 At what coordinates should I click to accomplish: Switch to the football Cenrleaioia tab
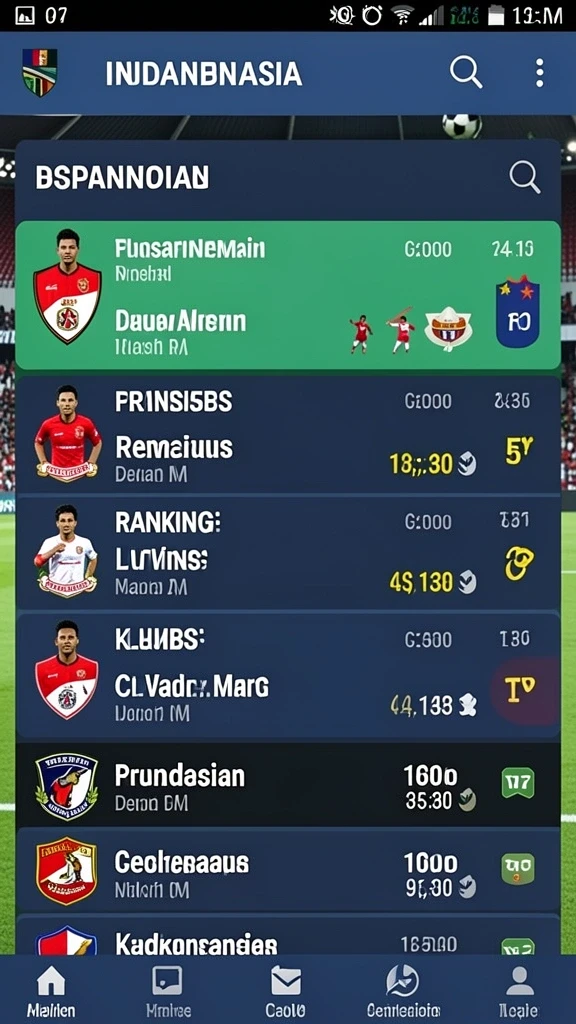pyautogui.click(x=403, y=992)
